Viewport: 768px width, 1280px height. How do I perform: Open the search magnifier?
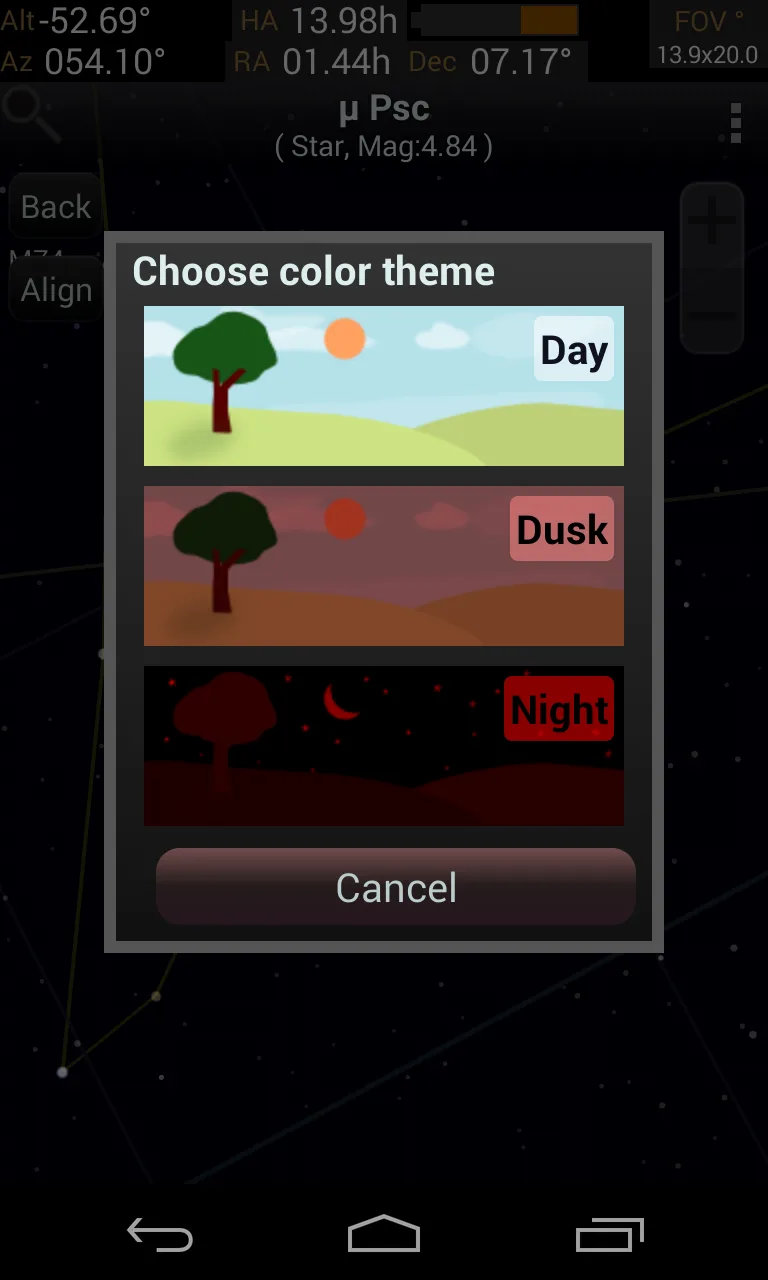click(x=30, y=112)
